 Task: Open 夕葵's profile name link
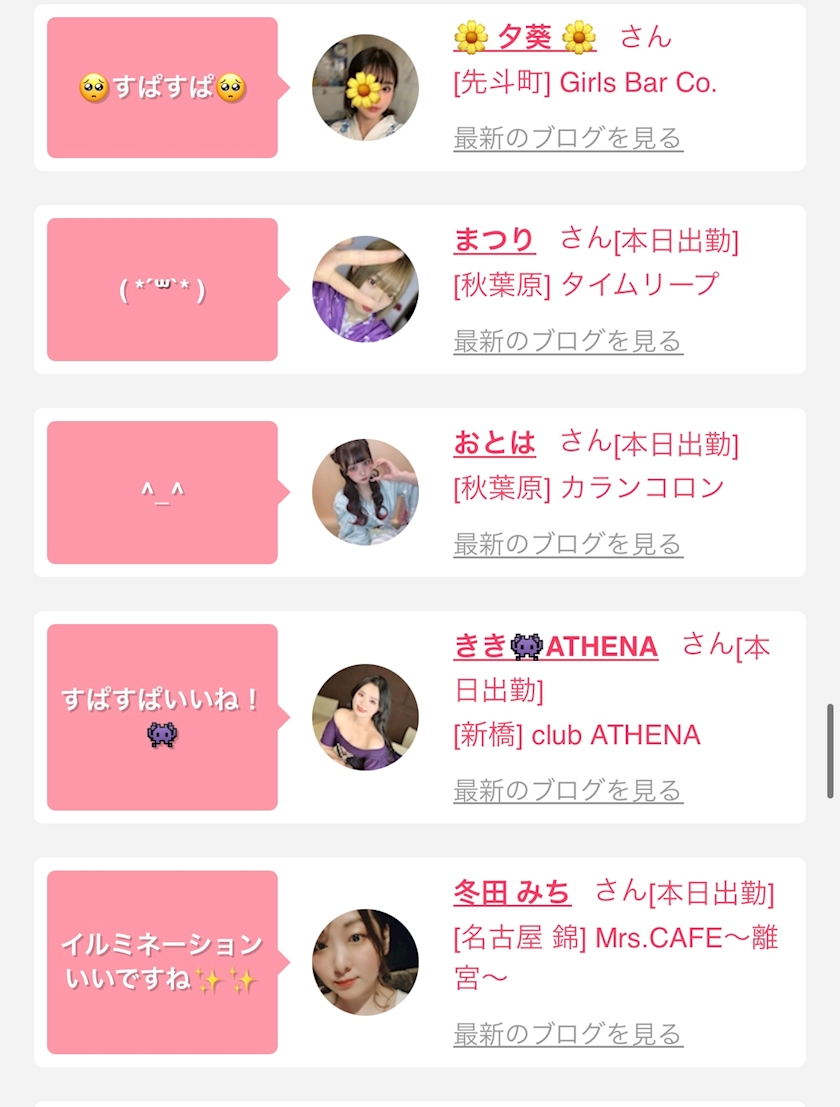coord(524,37)
